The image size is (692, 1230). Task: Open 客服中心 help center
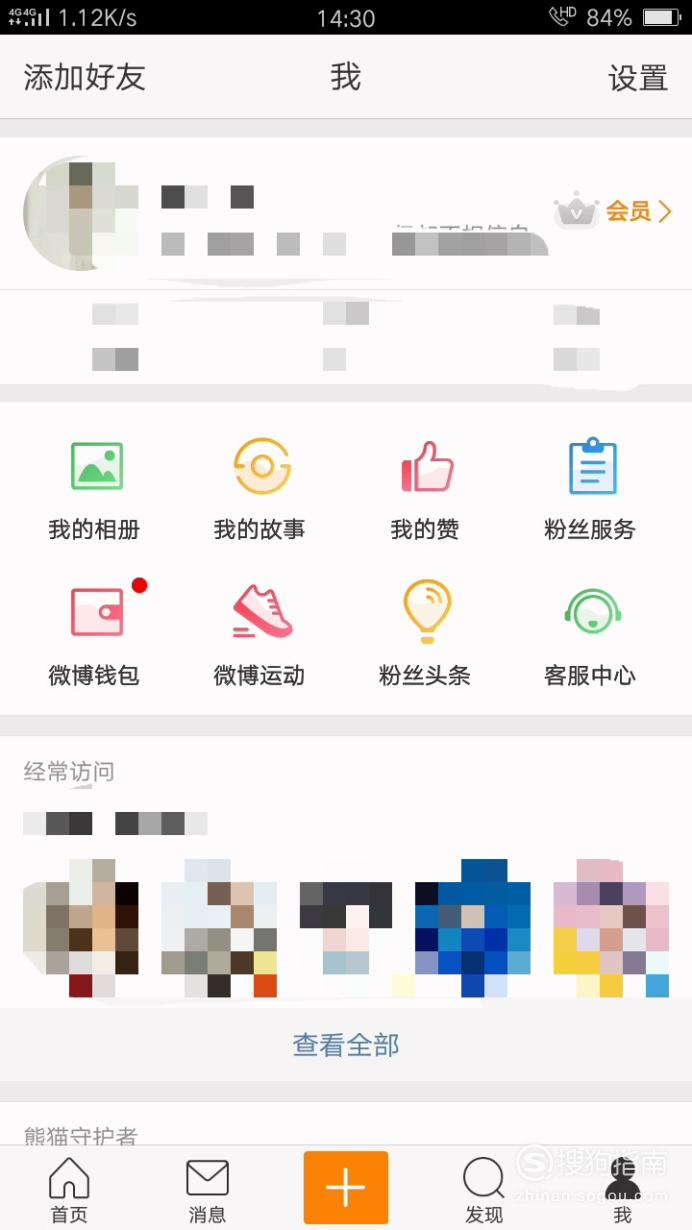pyautogui.click(x=590, y=634)
